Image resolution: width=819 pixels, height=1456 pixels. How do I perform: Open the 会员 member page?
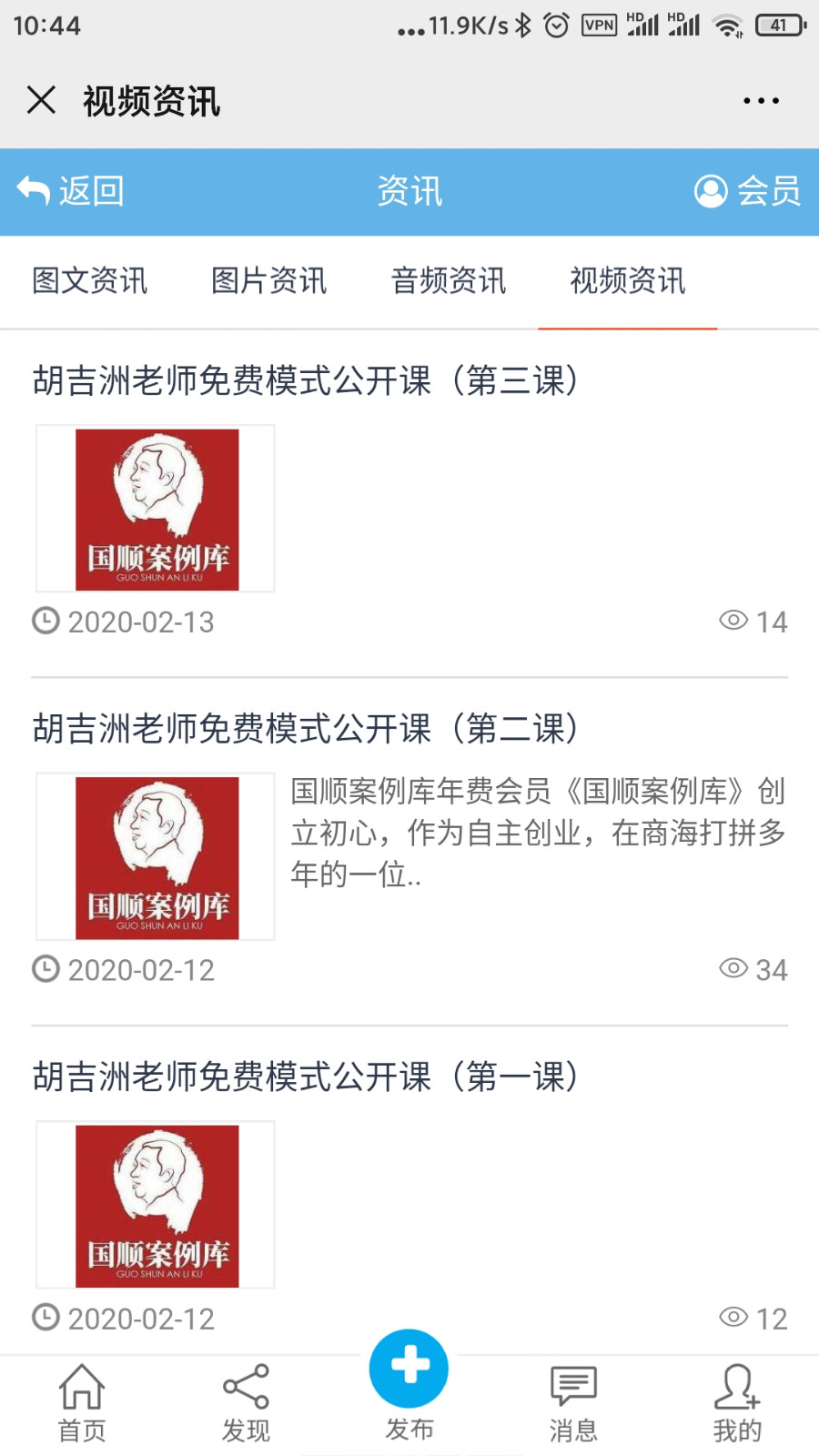747,191
